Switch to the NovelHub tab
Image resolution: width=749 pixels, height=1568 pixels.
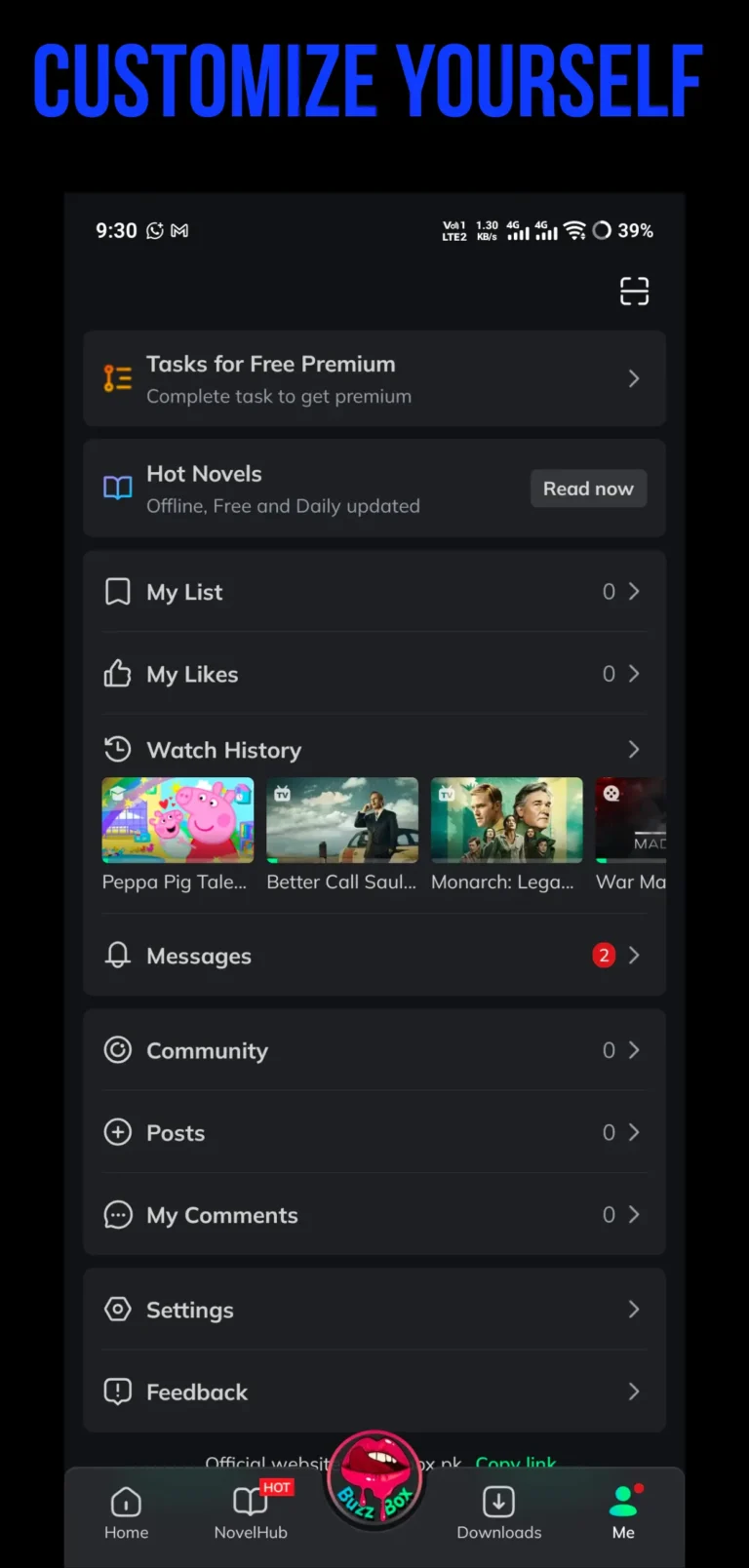[251, 1511]
